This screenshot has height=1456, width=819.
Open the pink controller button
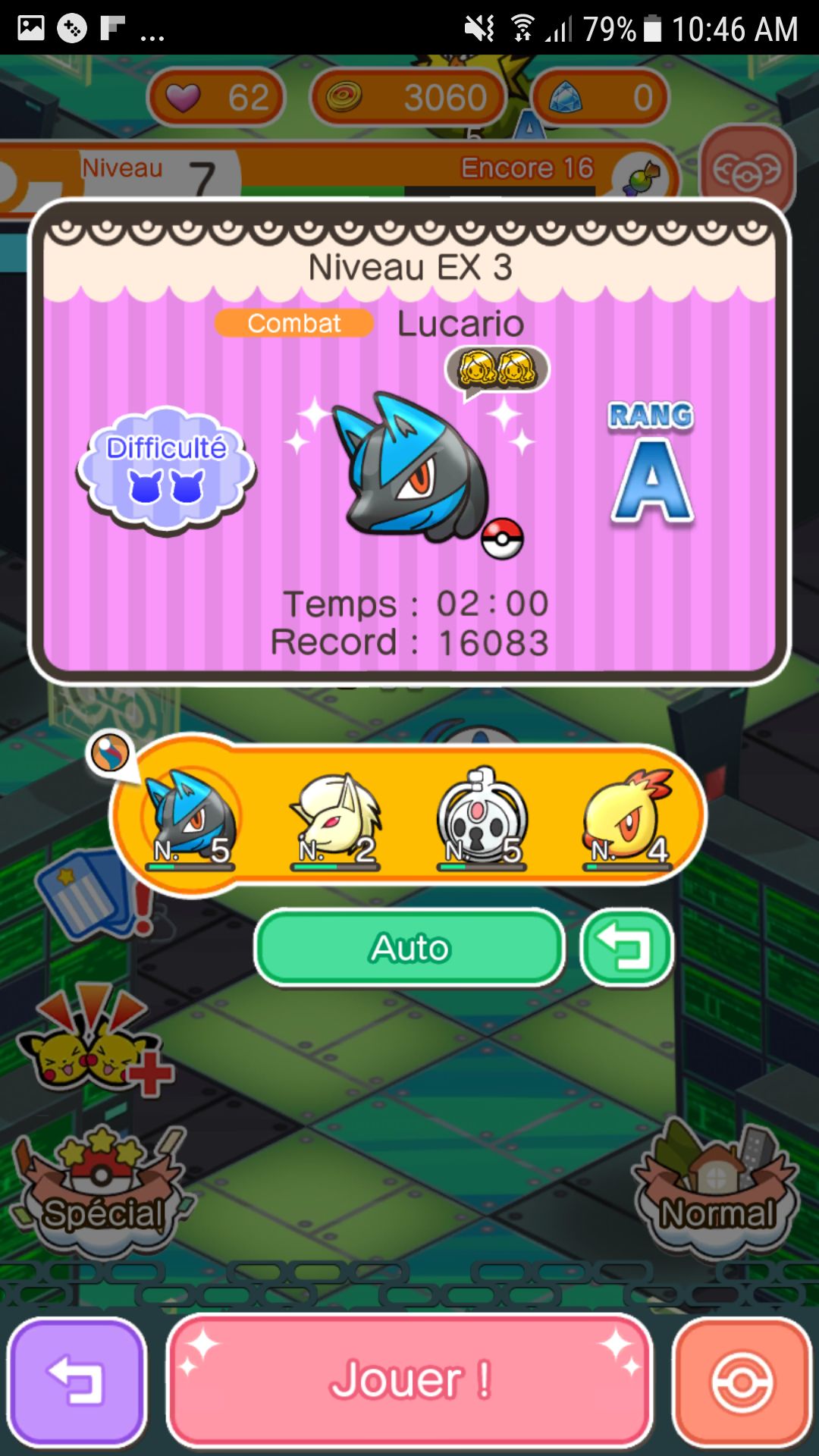[747, 171]
